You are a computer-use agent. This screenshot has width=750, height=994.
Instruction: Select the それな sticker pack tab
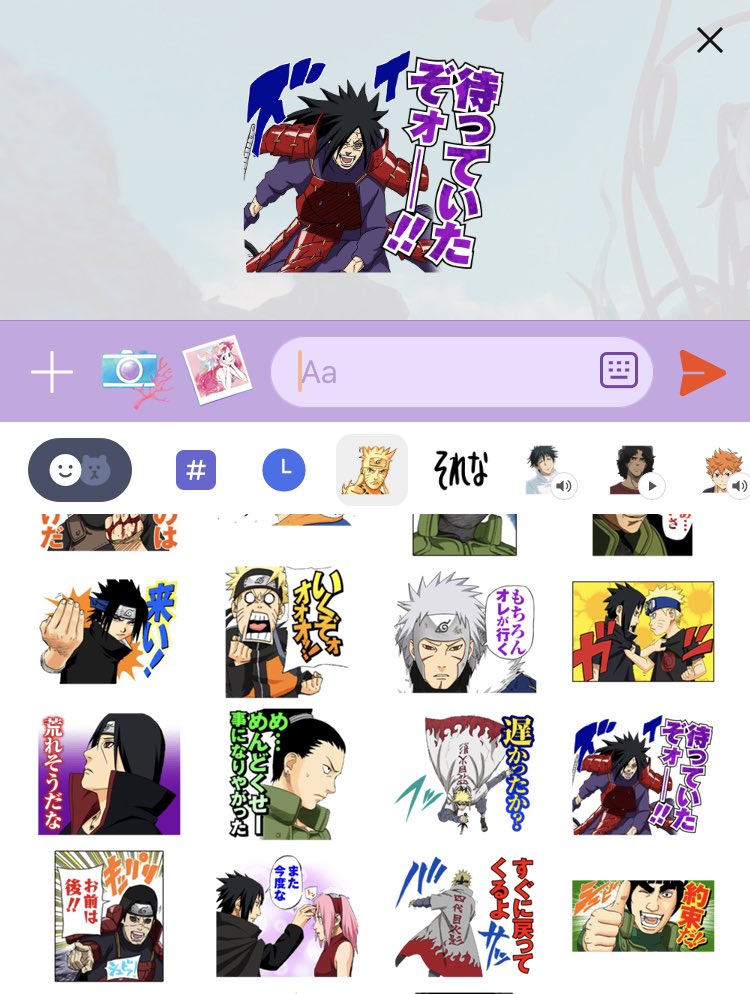tap(461, 470)
